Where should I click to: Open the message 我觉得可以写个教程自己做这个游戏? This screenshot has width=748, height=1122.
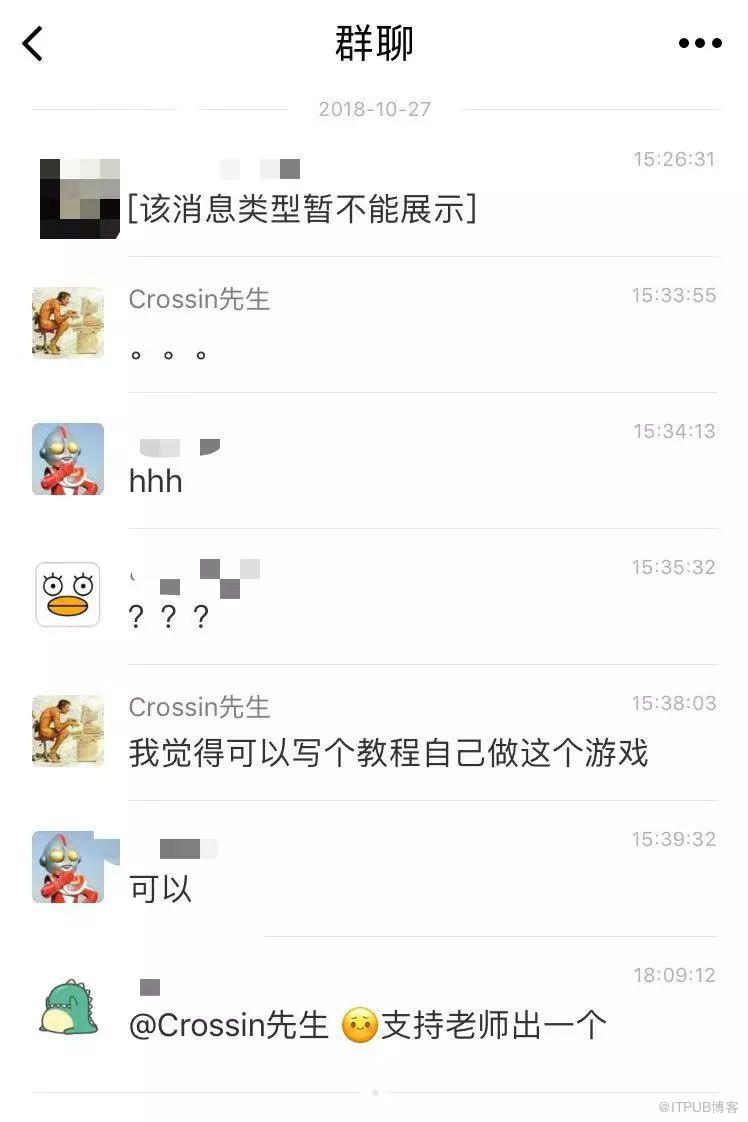[388, 752]
